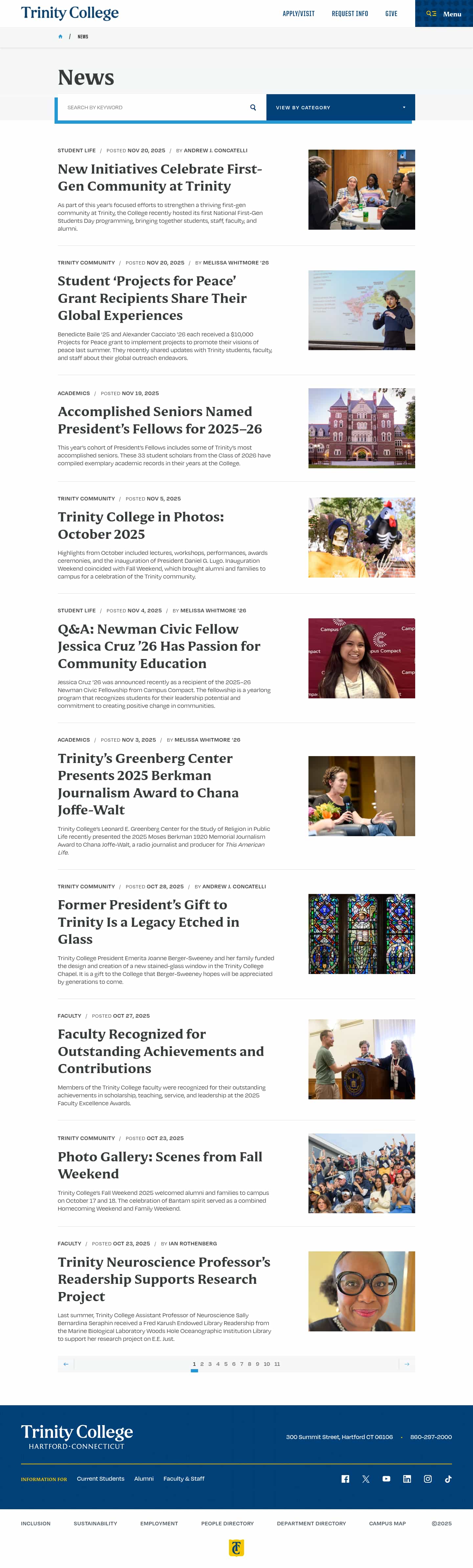Open the Campus Map link

tap(387, 1523)
